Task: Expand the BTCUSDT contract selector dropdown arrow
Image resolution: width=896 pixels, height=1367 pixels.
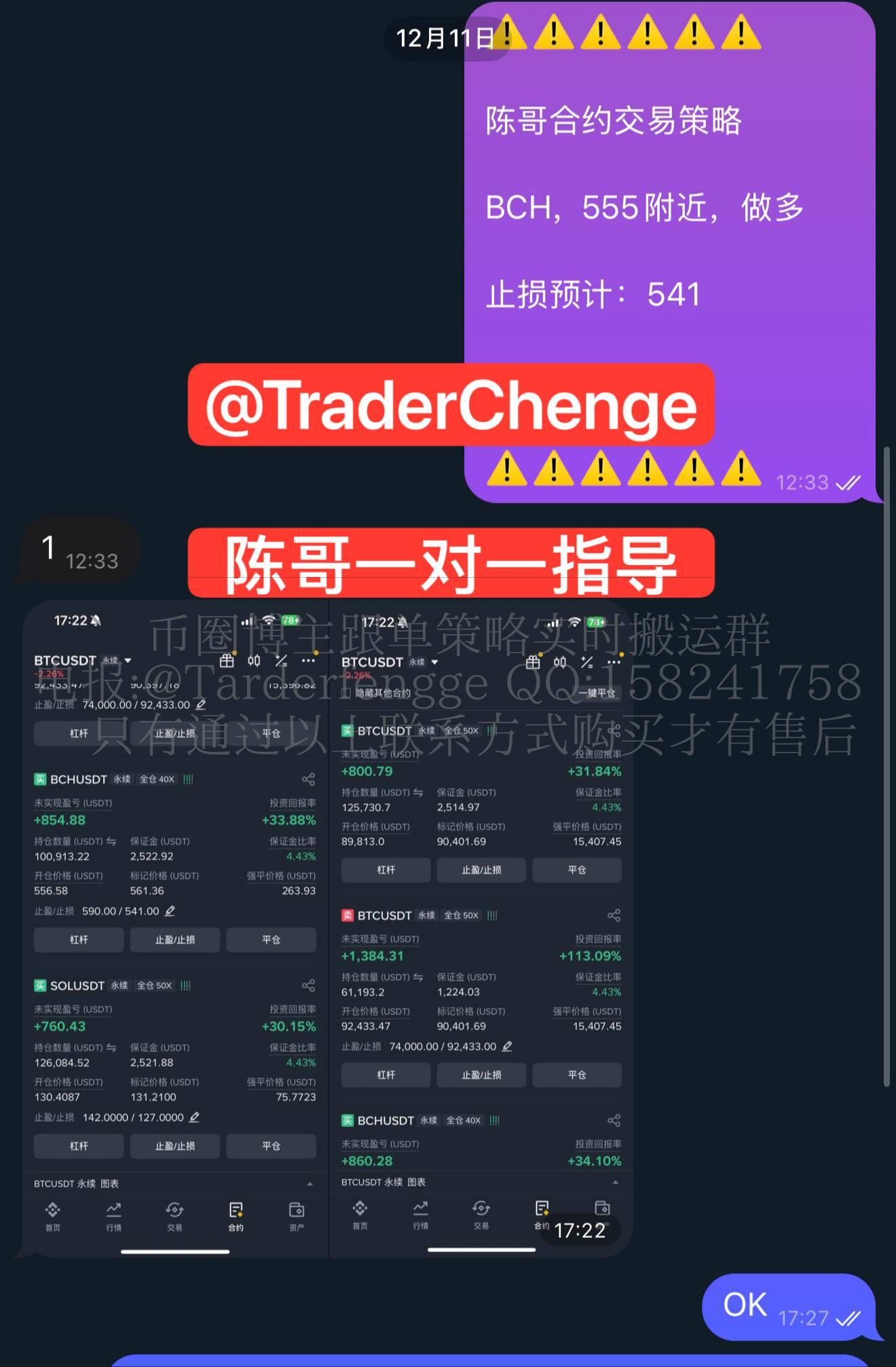Action: (128, 660)
